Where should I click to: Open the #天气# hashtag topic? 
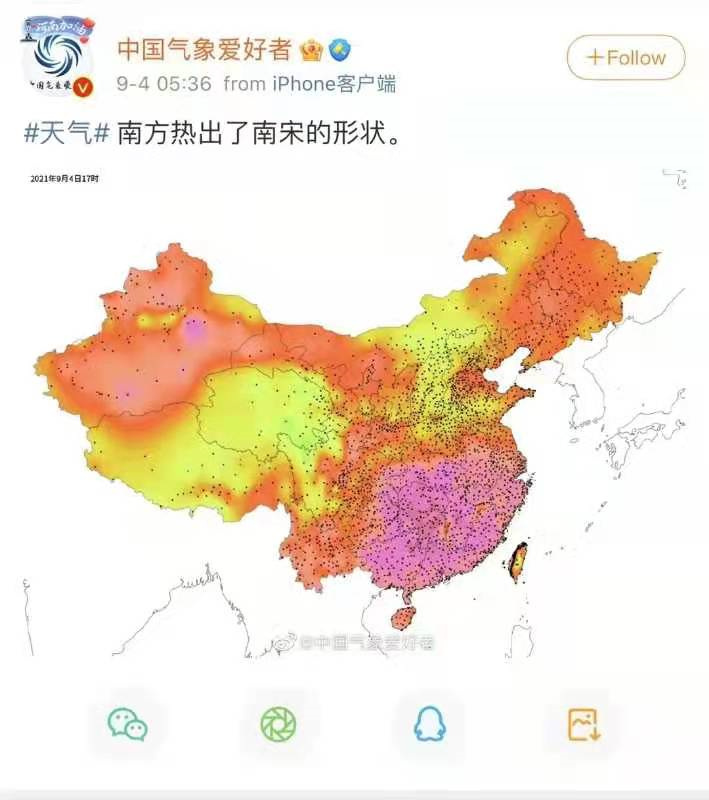(65, 133)
